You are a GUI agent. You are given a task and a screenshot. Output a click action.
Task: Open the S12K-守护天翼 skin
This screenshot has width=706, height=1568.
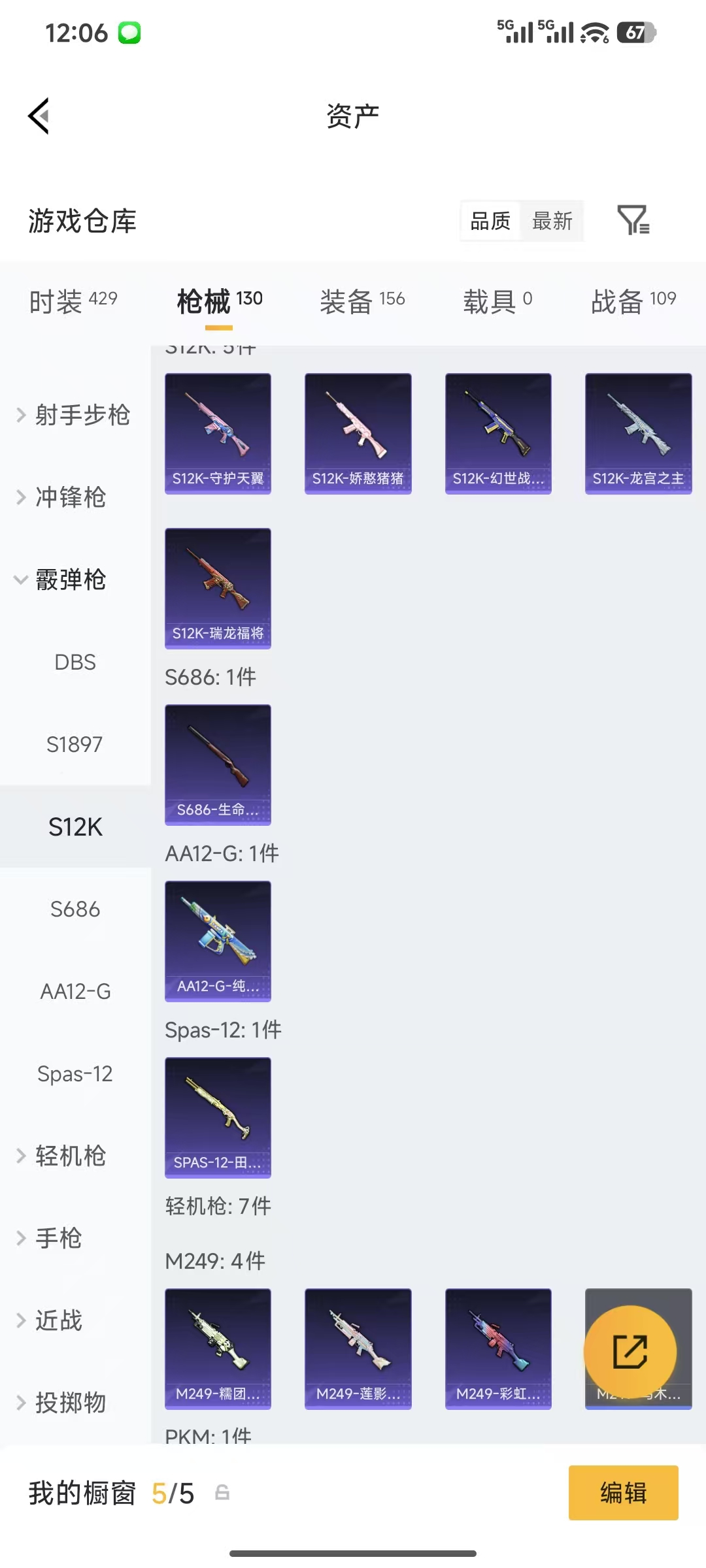pyautogui.click(x=218, y=433)
